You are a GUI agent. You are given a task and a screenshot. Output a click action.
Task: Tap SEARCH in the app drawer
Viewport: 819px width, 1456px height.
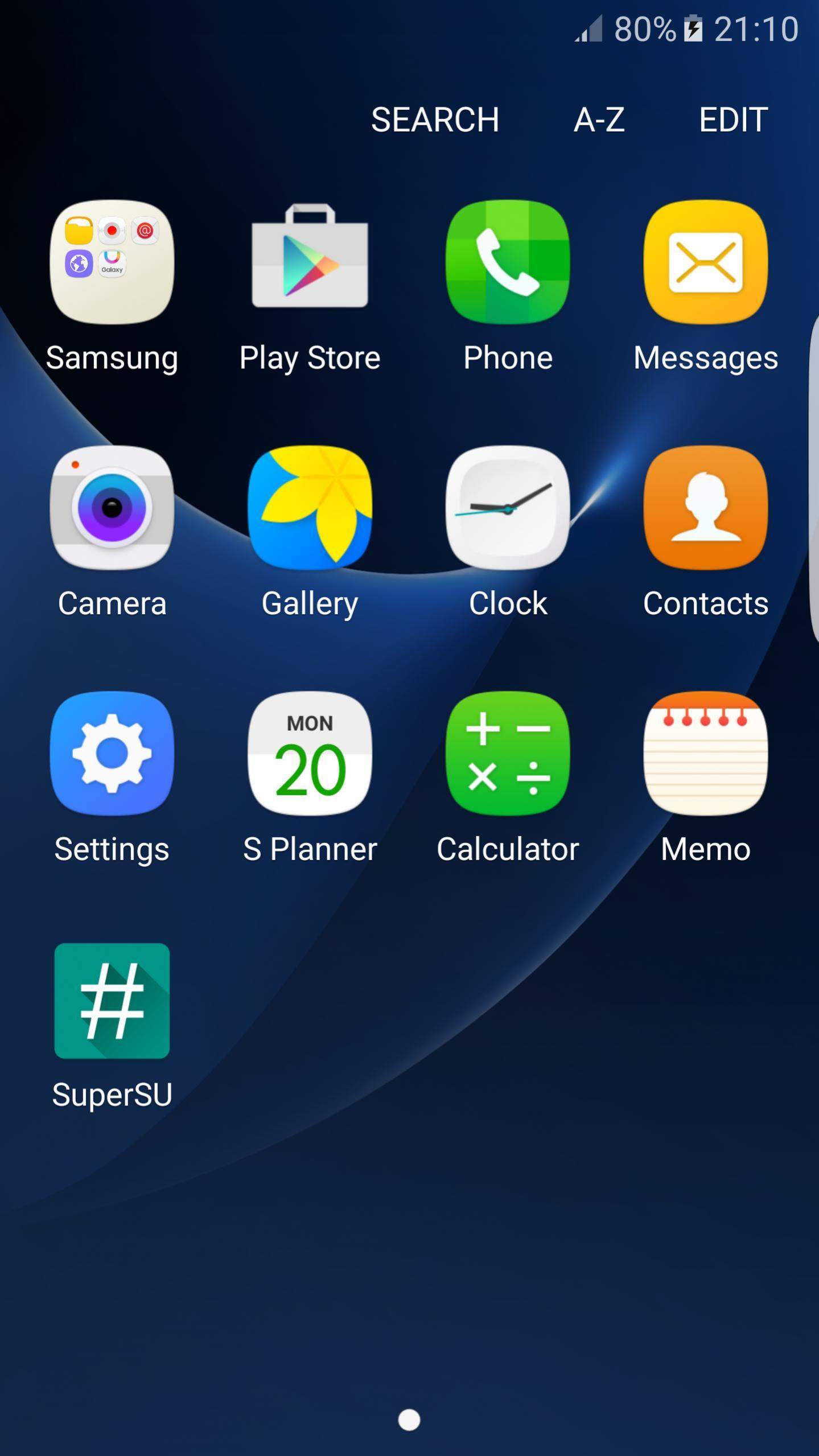pyautogui.click(x=435, y=120)
